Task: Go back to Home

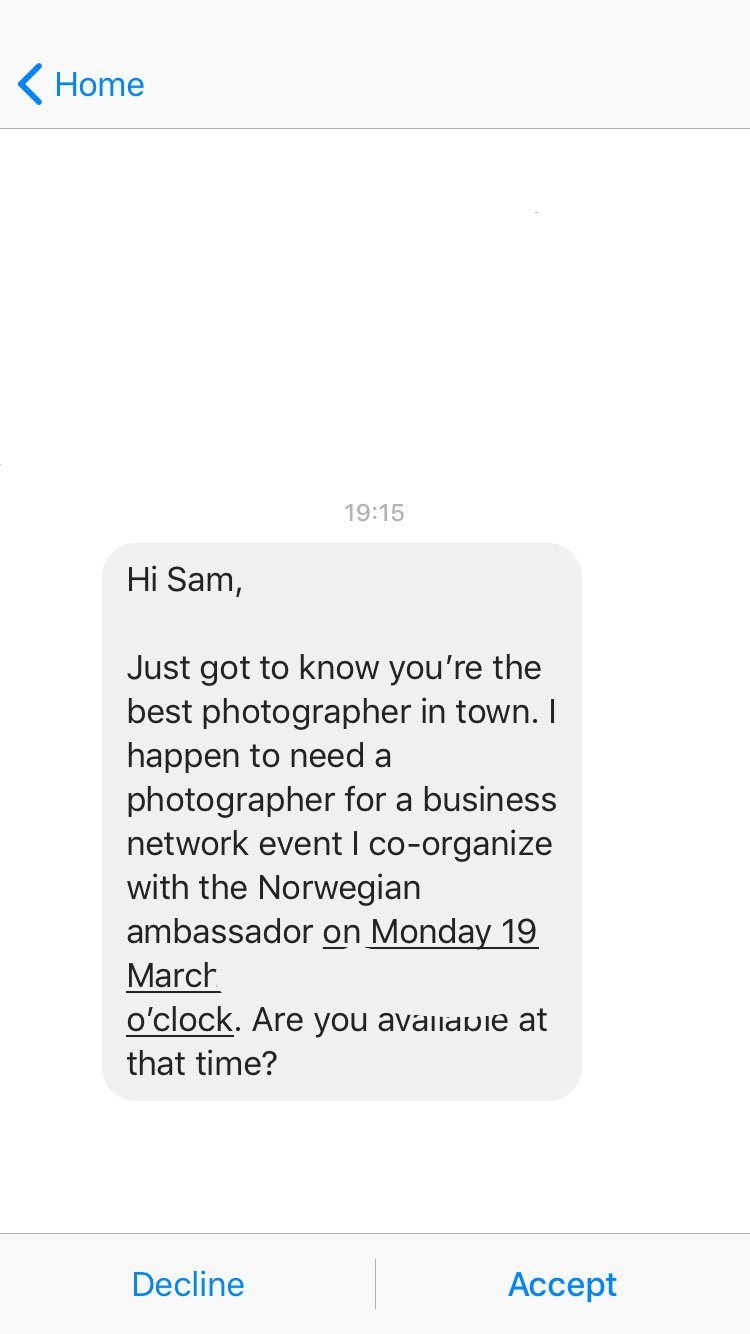Action: coord(81,85)
